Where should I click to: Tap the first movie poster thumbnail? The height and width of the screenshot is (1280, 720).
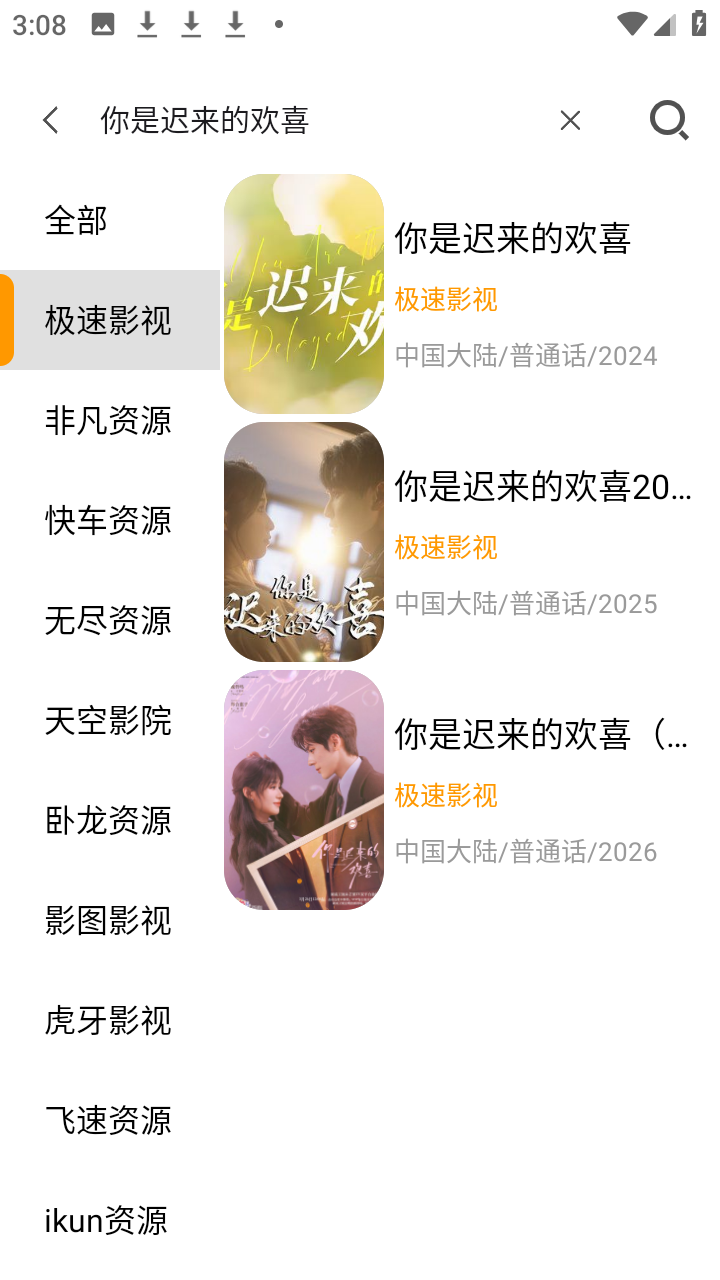click(304, 289)
